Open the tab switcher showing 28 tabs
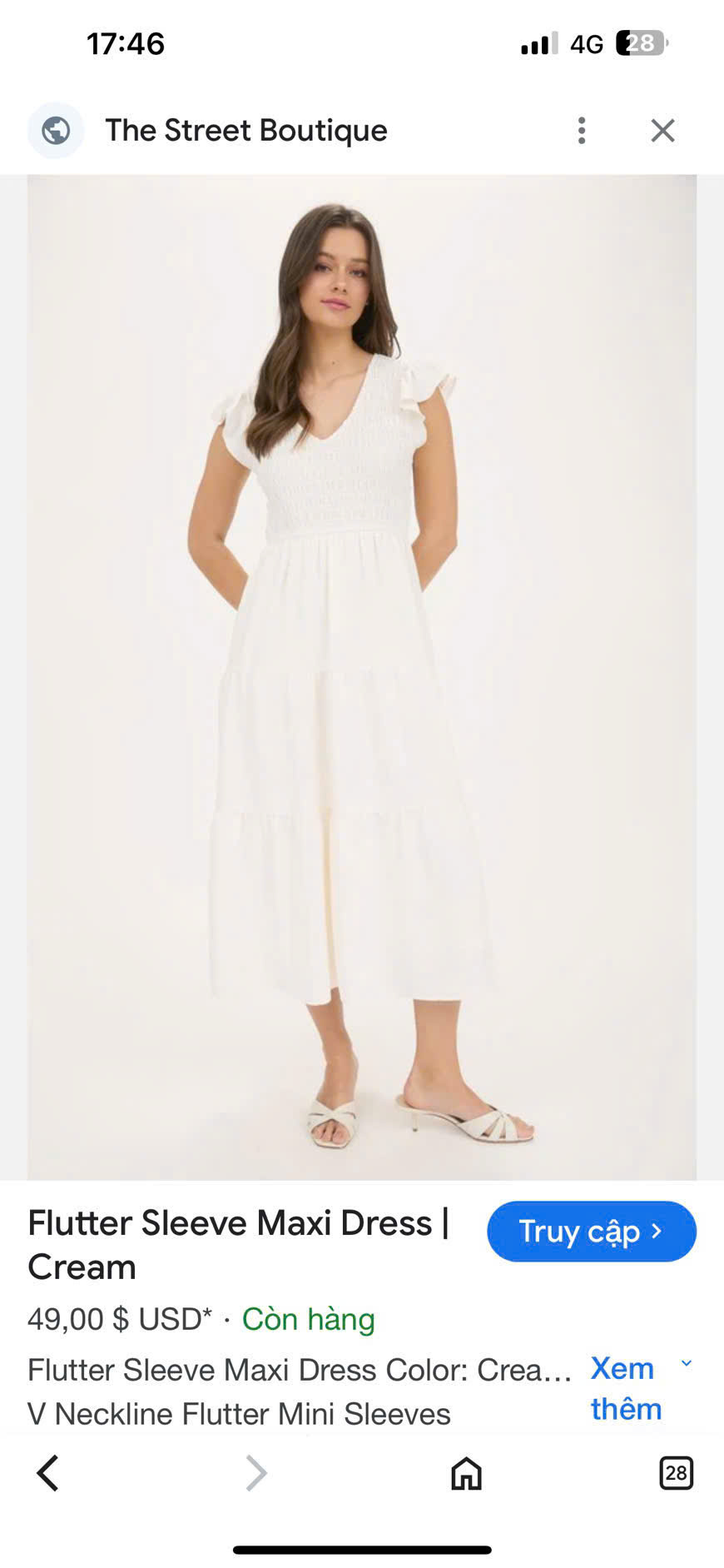This screenshot has width=724, height=1568. (x=675, y=1473)
